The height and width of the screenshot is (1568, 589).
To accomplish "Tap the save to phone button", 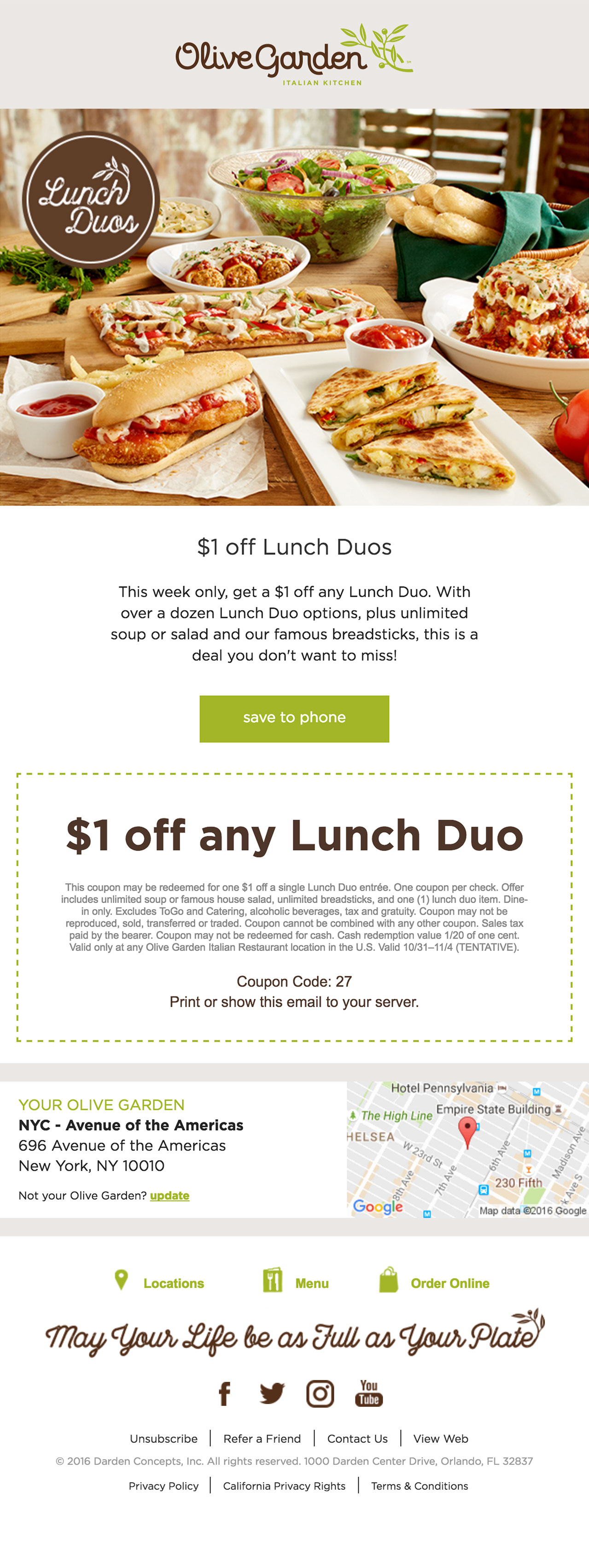I will (x=294, y=718).
